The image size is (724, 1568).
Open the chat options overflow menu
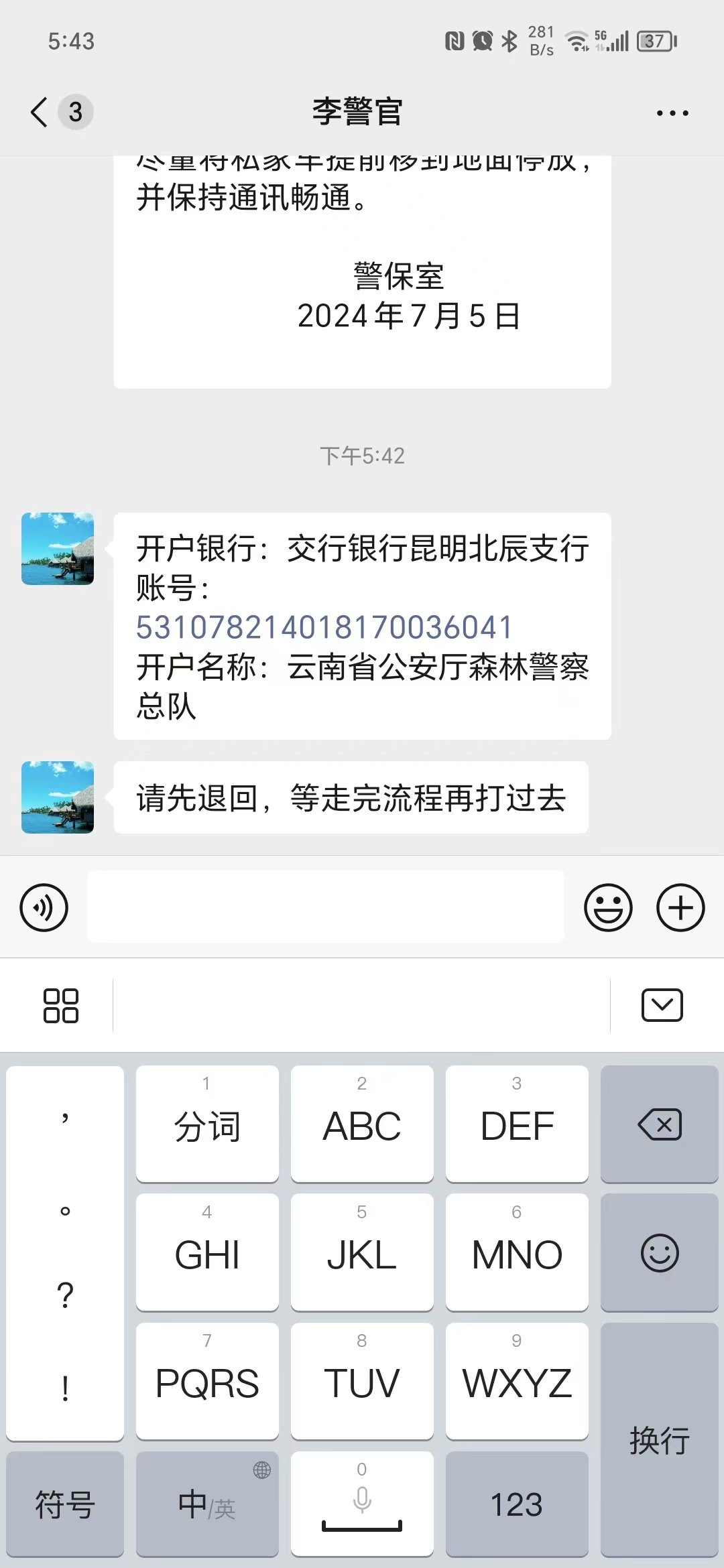click(672, 113)
